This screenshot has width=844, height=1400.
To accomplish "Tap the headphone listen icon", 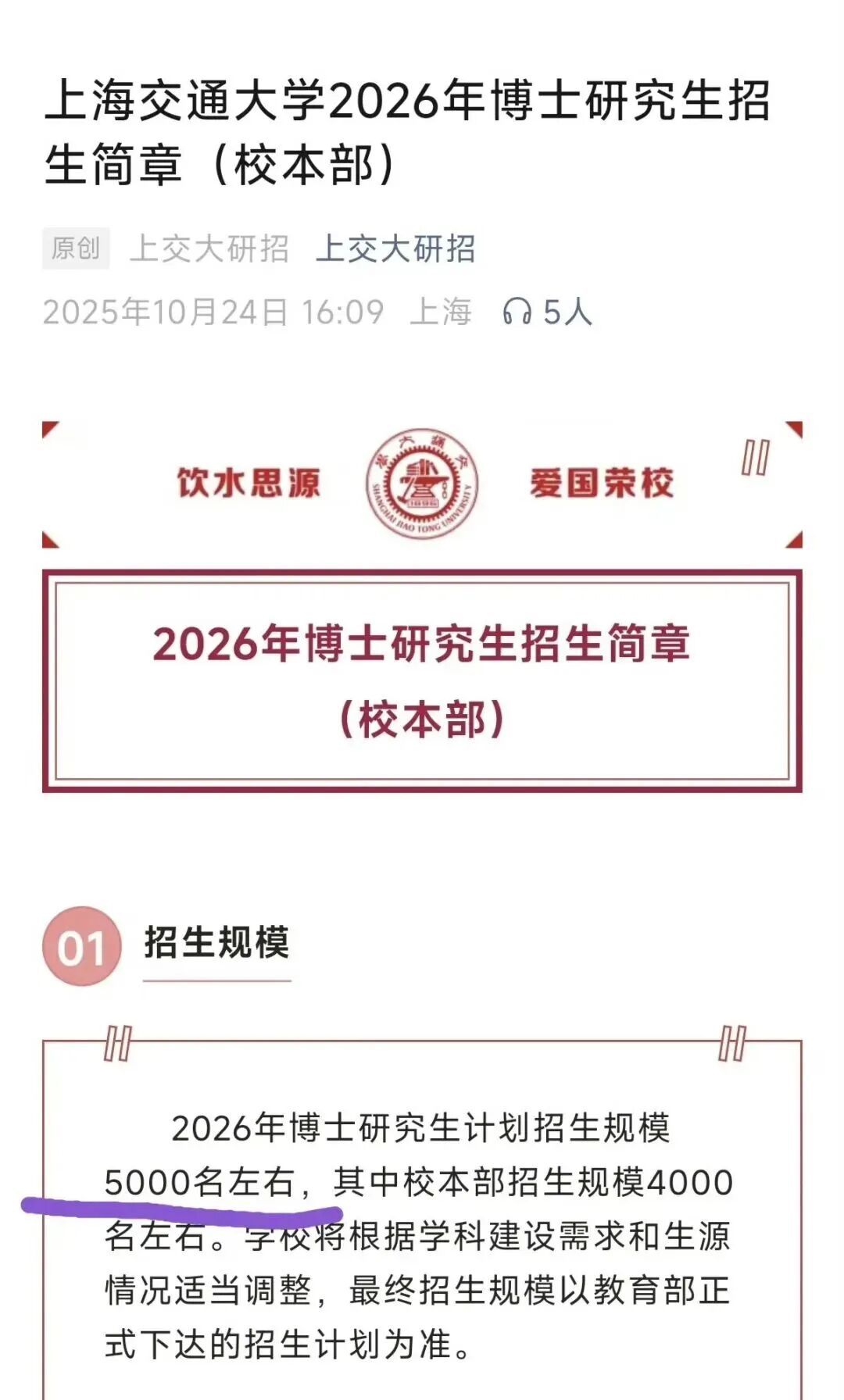I will 517,312.
